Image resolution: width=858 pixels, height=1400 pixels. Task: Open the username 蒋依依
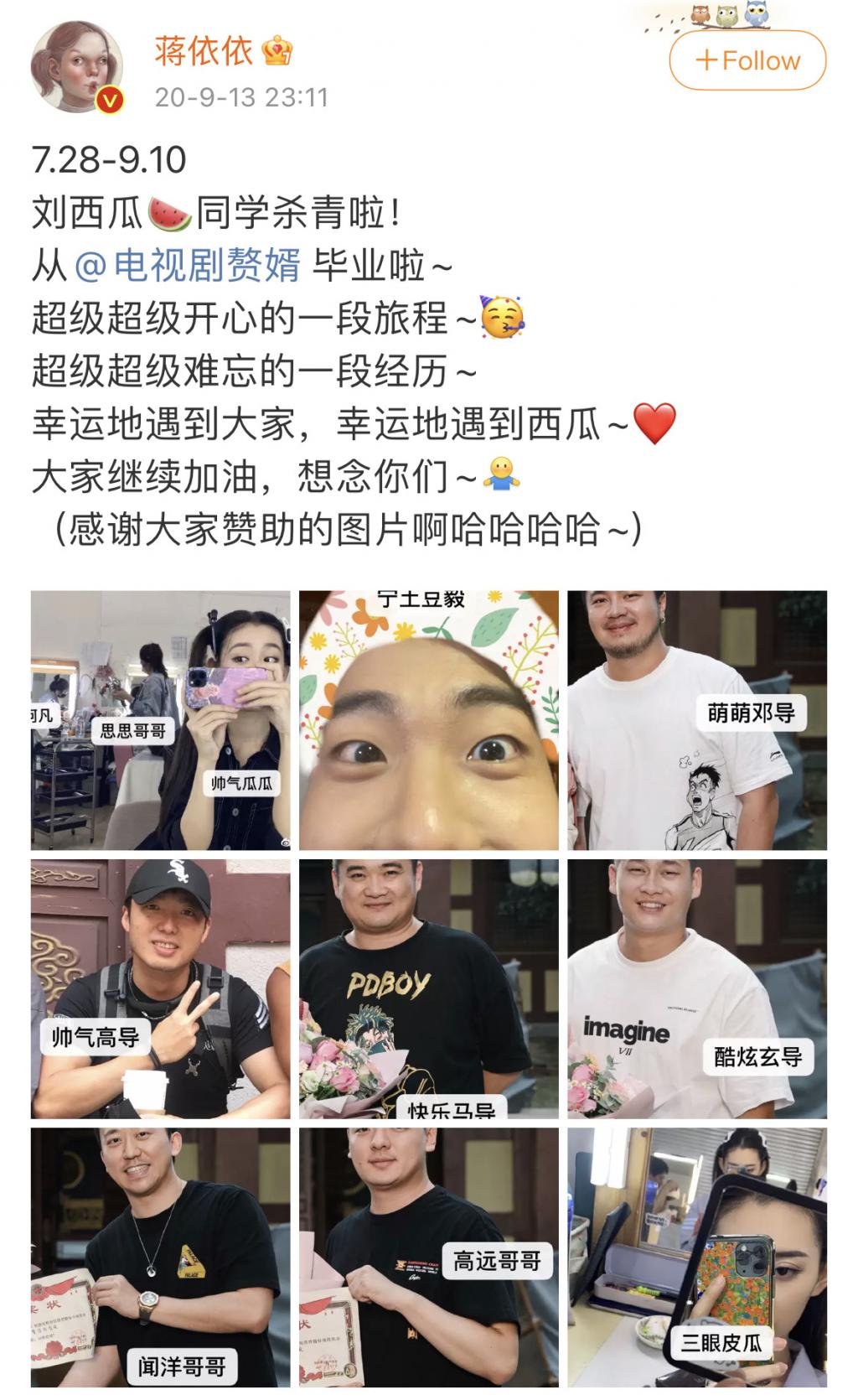click(204, 52)
